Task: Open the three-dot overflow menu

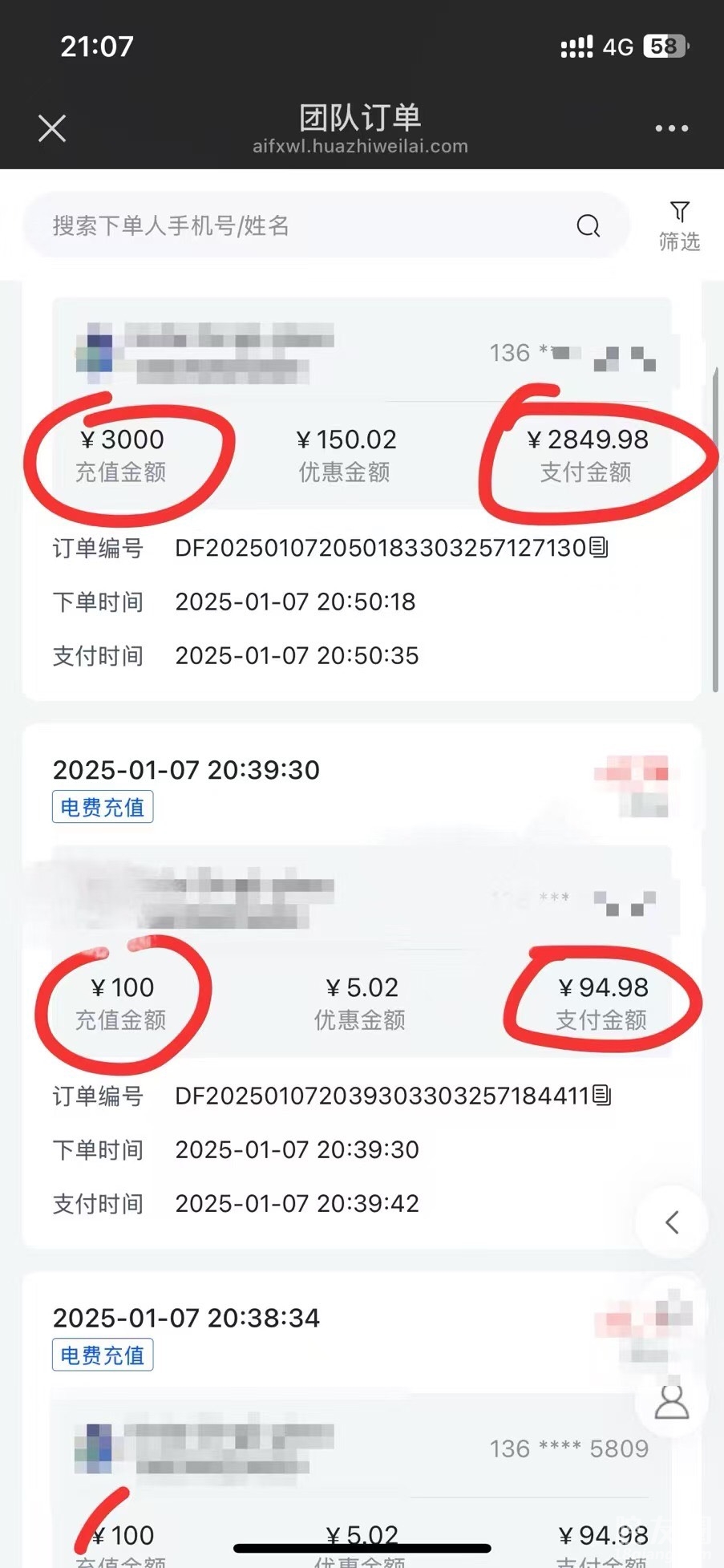Action: (x=671, y=128)
